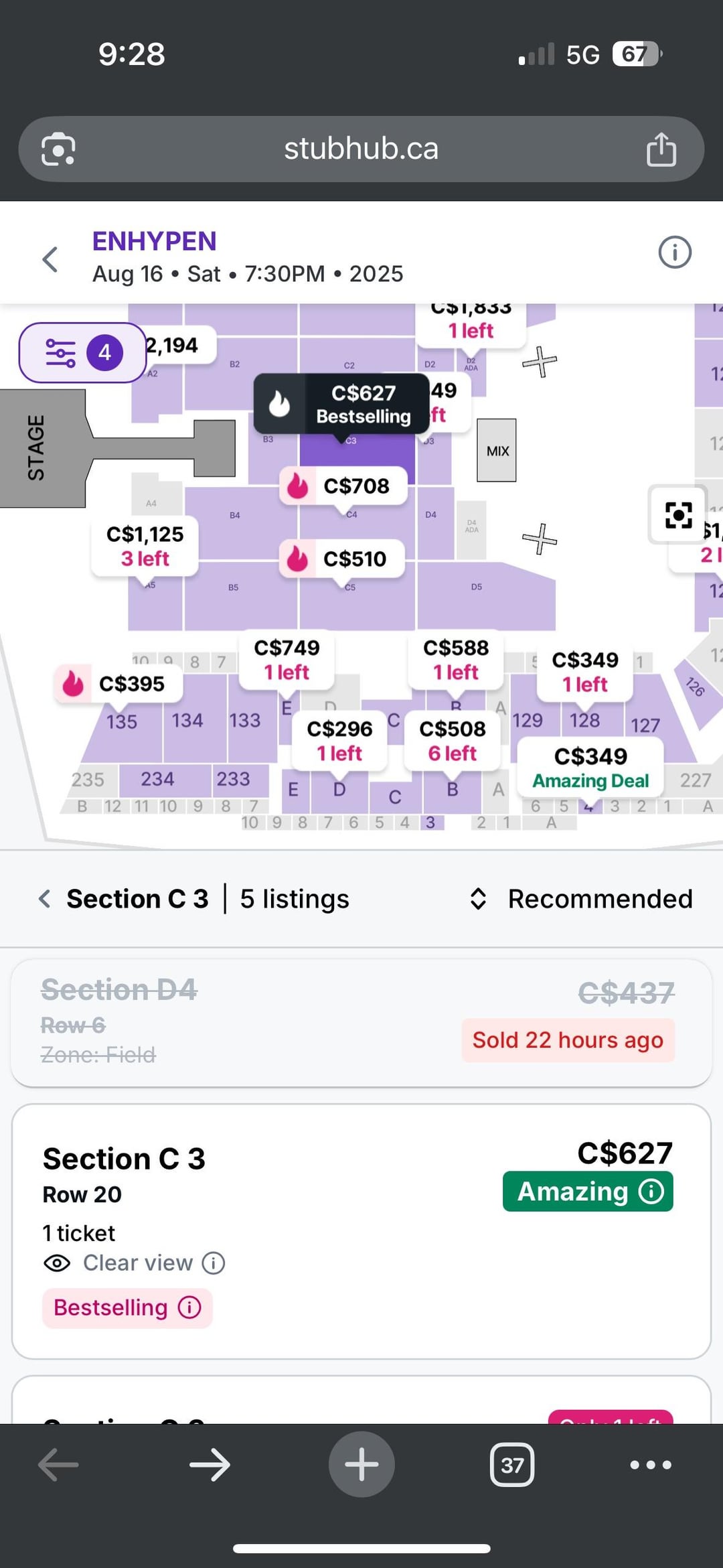The width and height of the screenshot is (723, 1568).
Task: Select the C$510 marker on section C5
Action: (341, 559)
